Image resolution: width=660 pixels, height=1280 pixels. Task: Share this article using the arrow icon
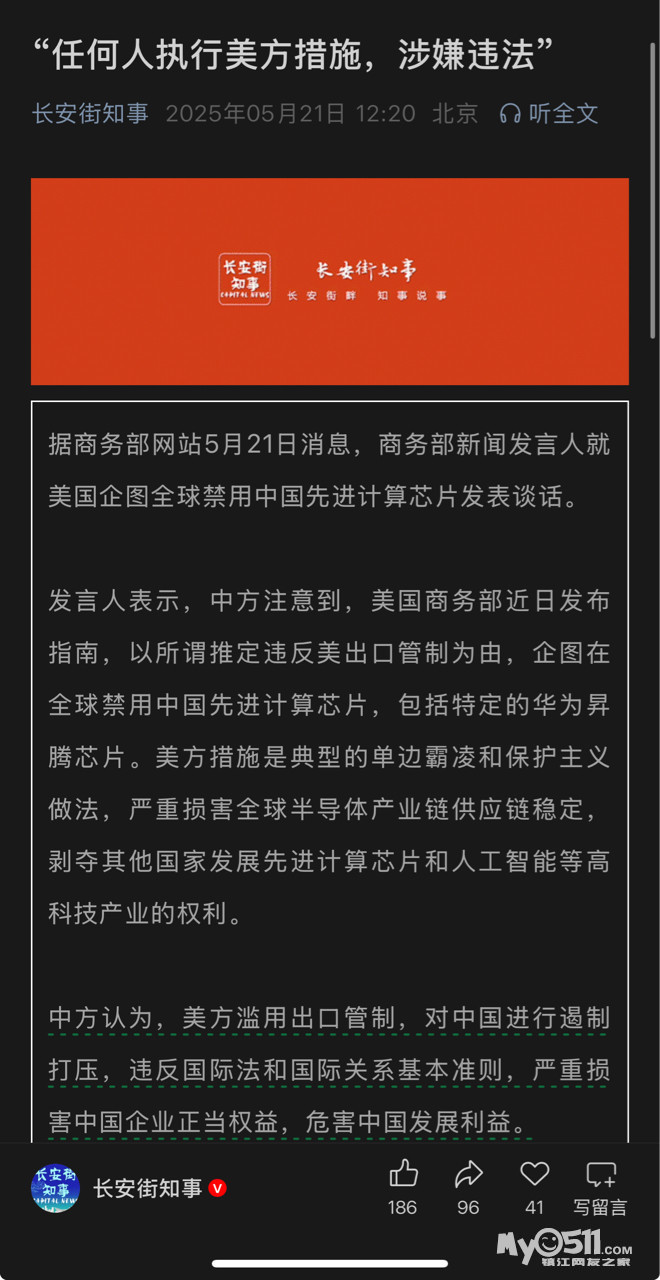[468, 1174]
